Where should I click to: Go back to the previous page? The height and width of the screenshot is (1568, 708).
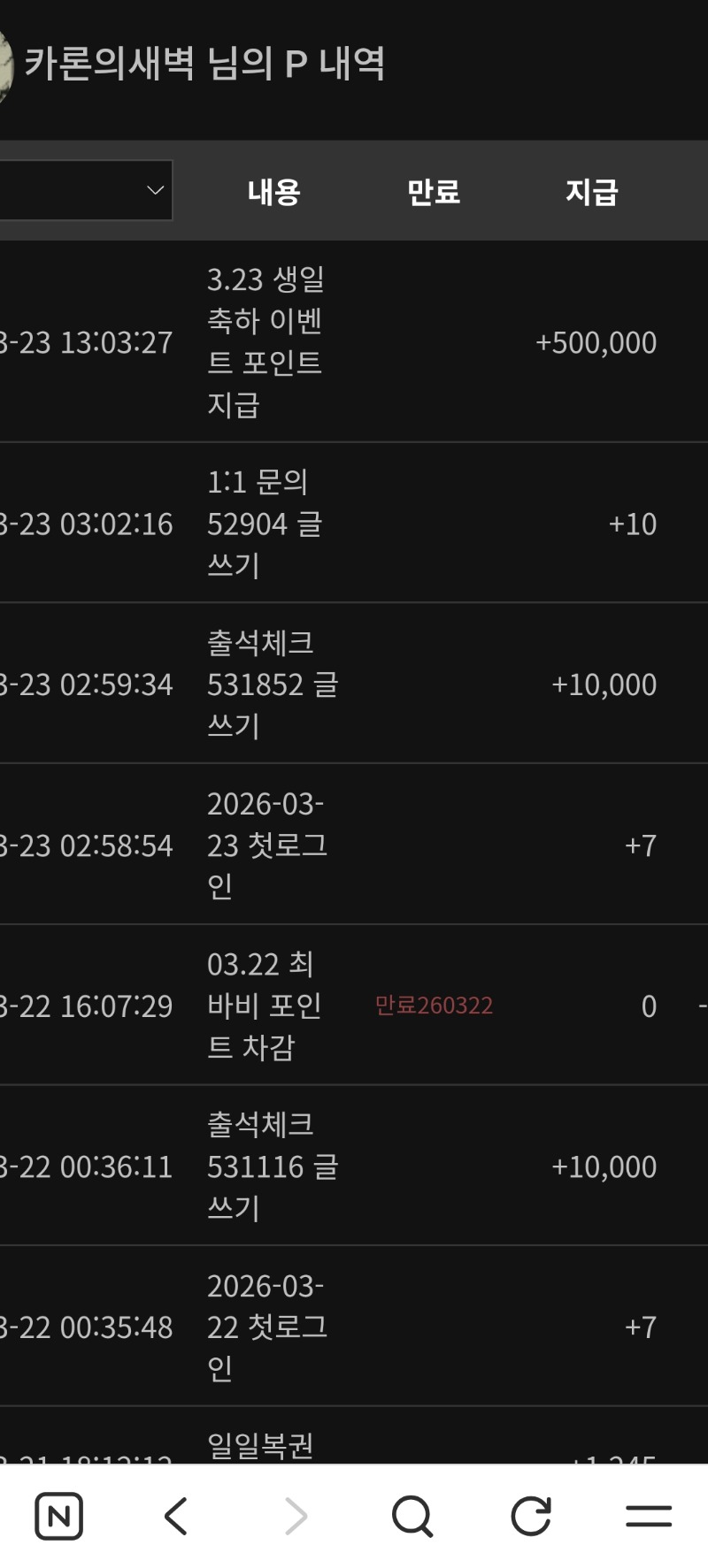(177, 1516)
